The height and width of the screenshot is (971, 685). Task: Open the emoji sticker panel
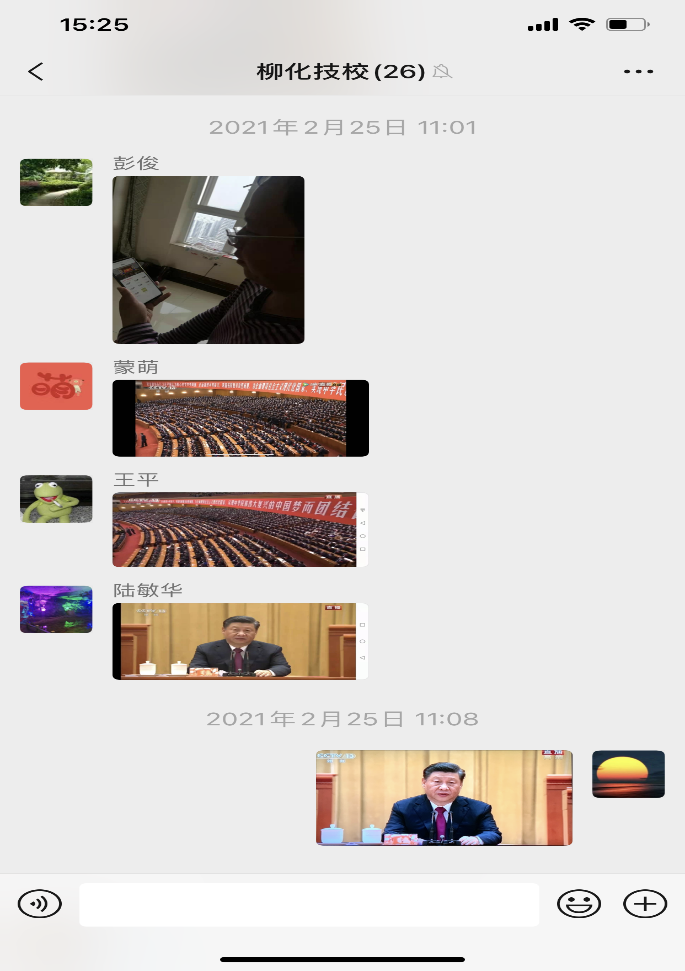pyautogui.click(x=579, y=904)
